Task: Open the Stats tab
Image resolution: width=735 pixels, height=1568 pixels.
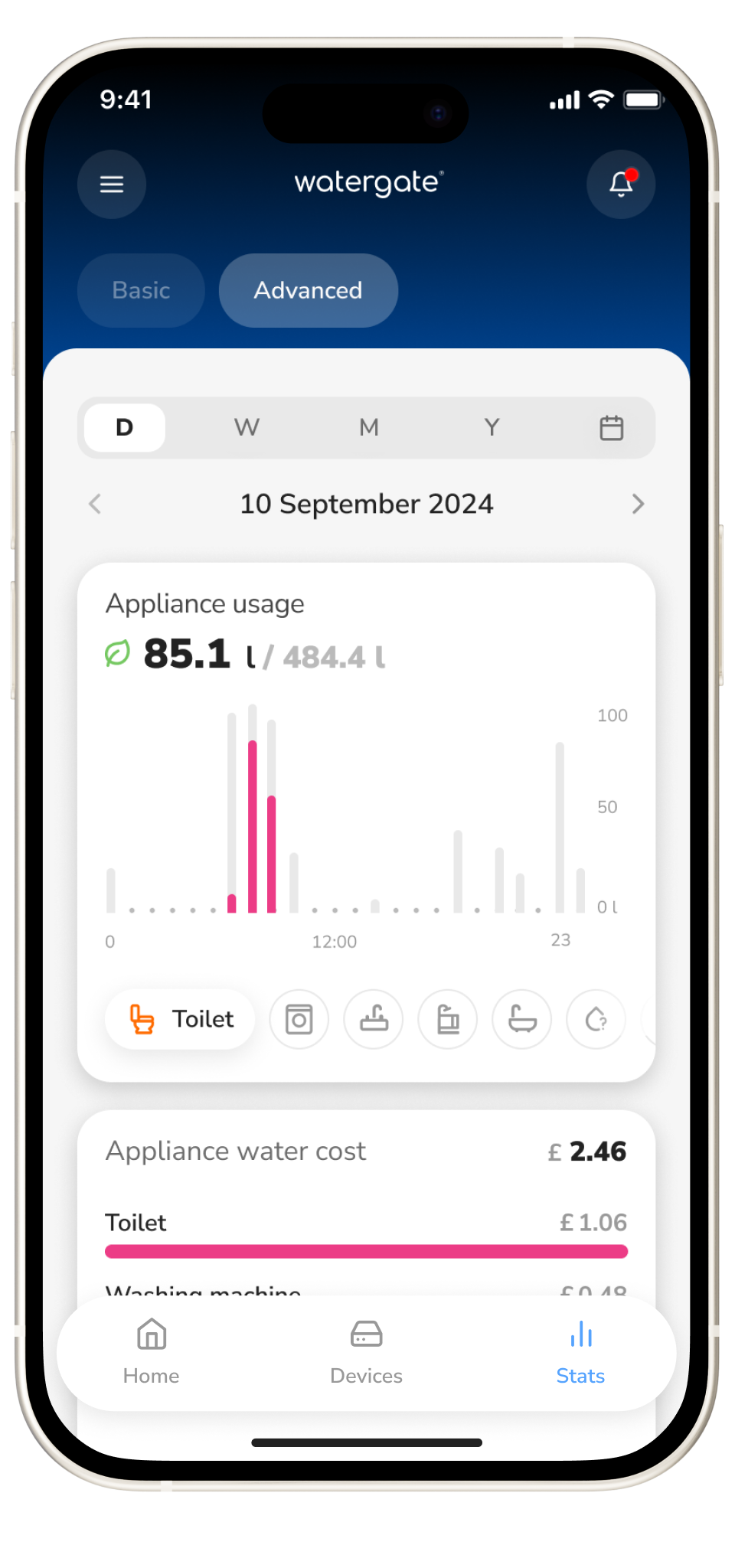Action: (580, 1352)
